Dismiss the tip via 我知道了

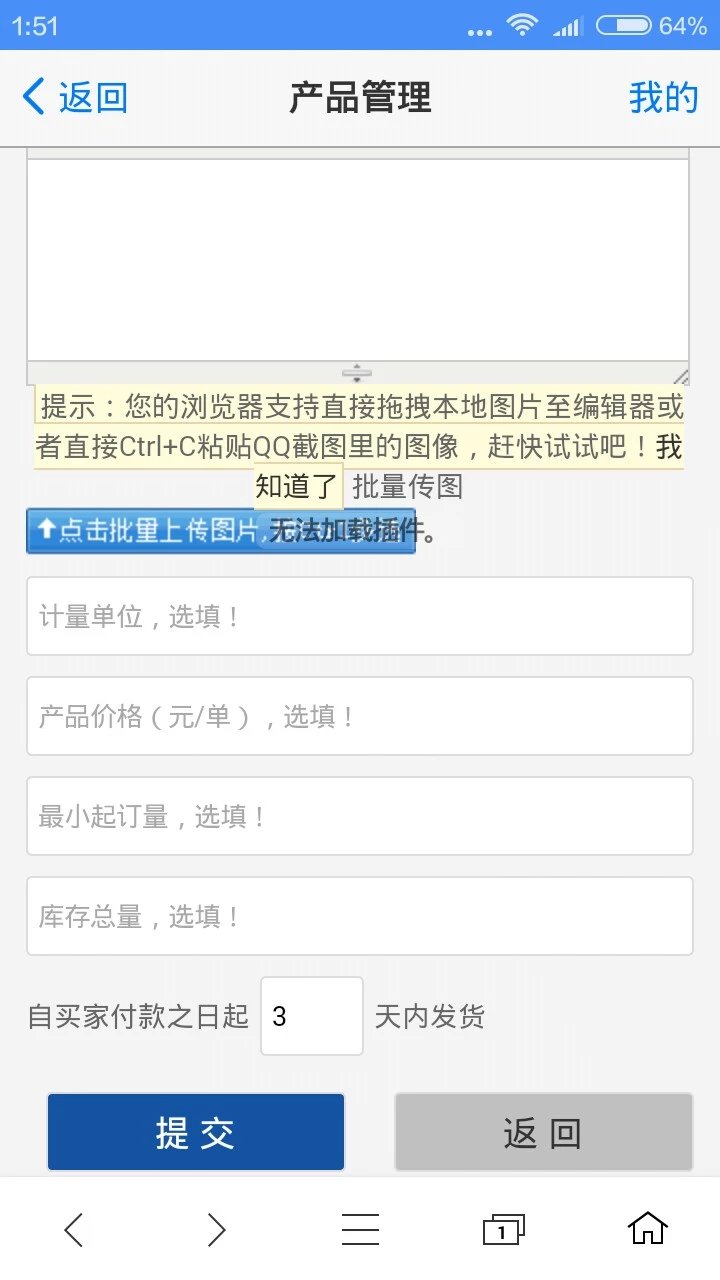(x=298, y=486)
